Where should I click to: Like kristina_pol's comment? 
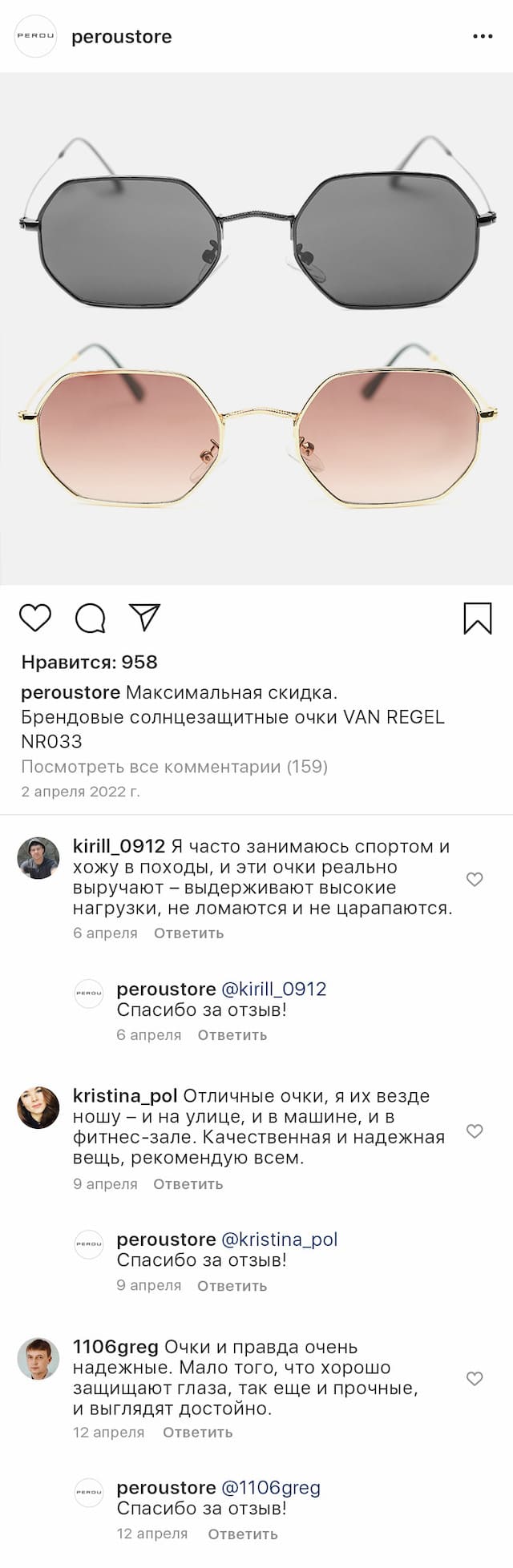pos(475,1131)
